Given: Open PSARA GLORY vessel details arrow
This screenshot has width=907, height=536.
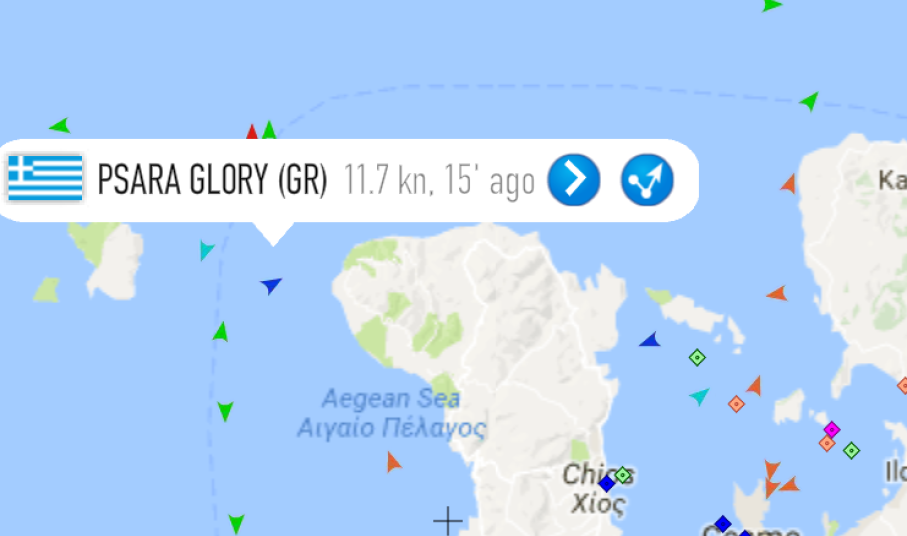Looking at the screenshot, I should (x=574, y=180).
